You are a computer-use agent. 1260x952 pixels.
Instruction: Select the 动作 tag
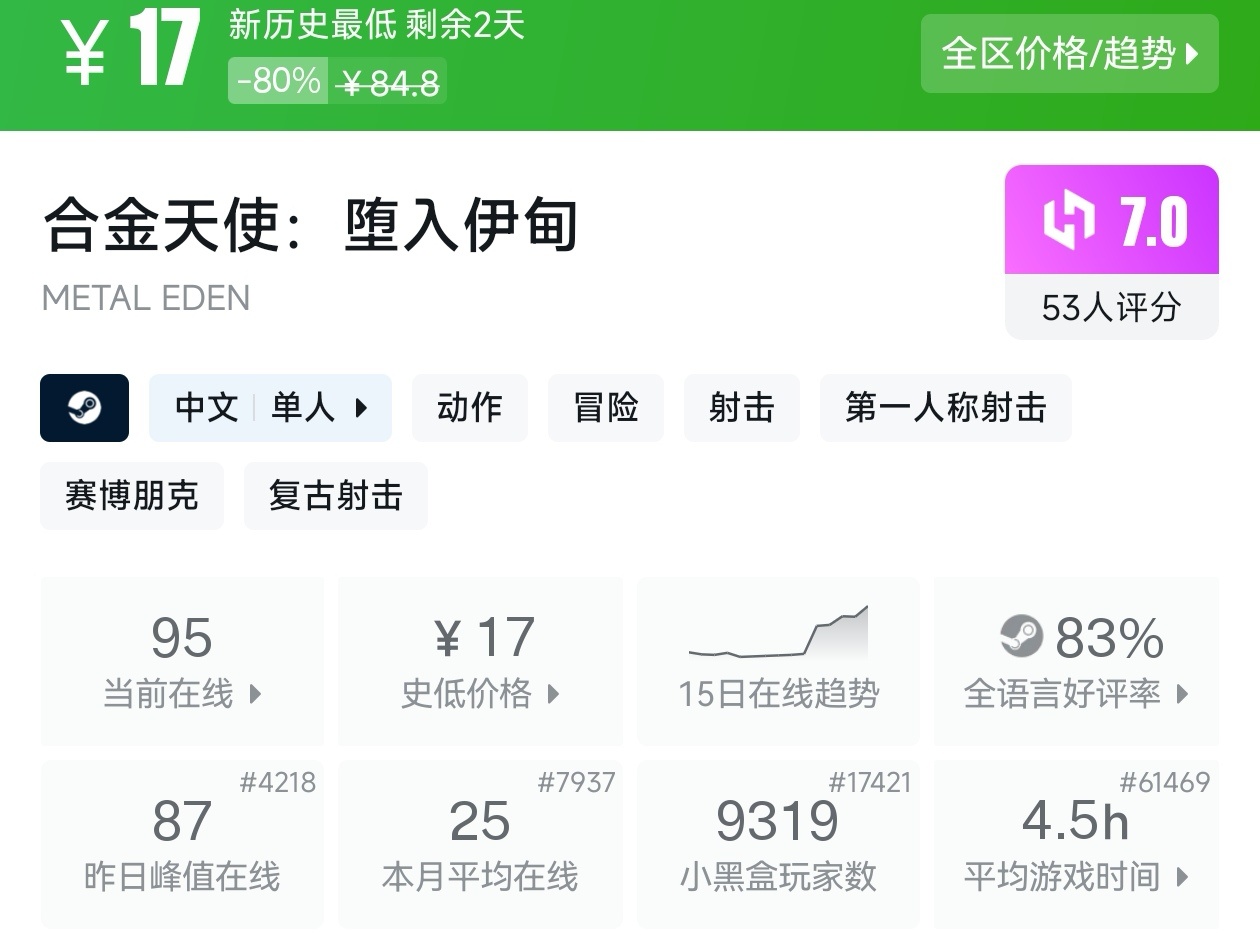[469, 408]
